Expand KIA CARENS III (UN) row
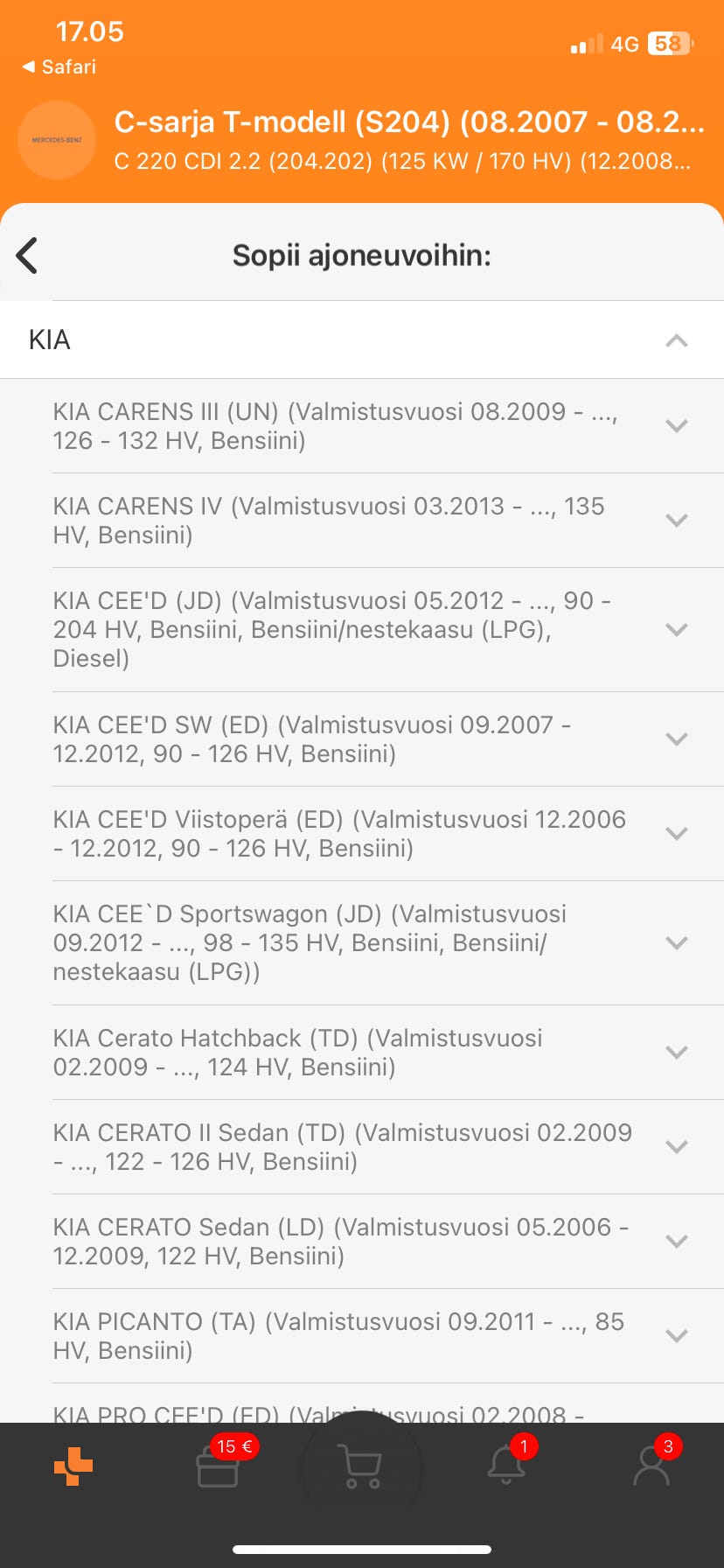Viewport: 724px width, 1568px height. click(676, 426)
